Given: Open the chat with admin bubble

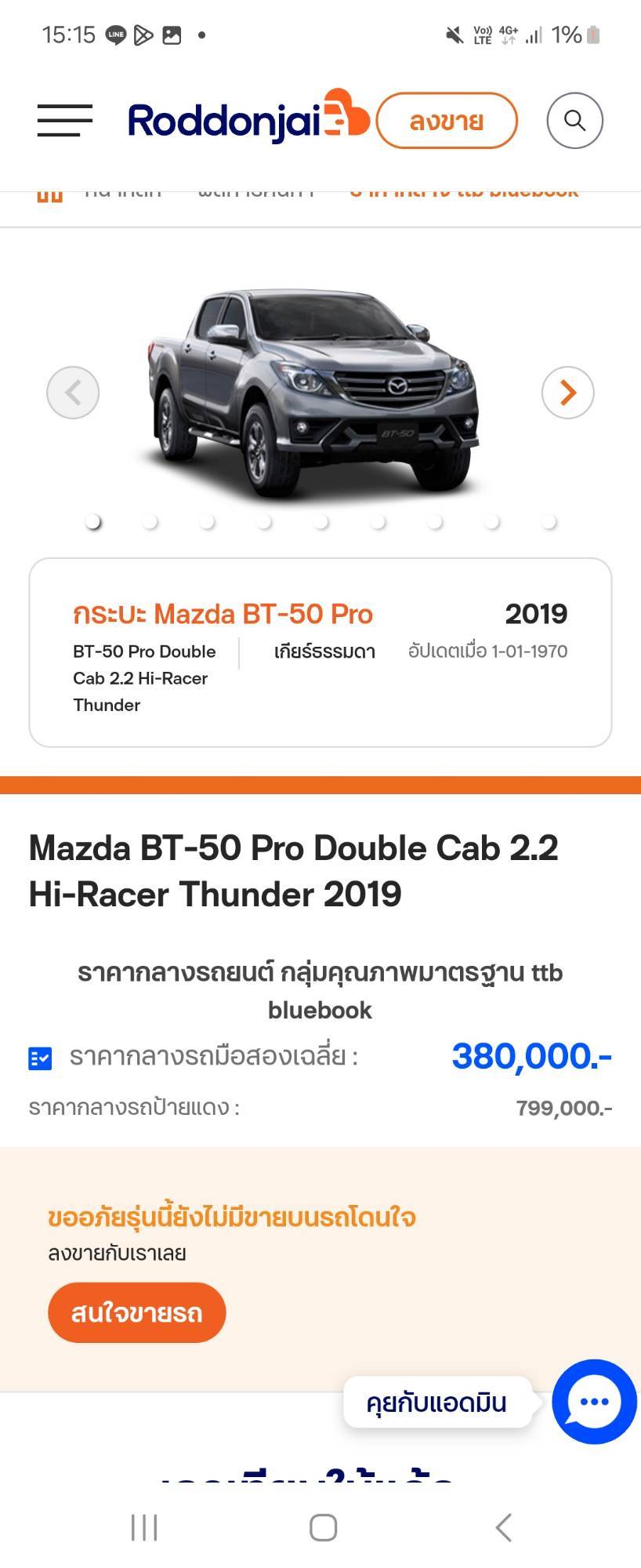Looking at the screenshot, I should [593, 1402].
